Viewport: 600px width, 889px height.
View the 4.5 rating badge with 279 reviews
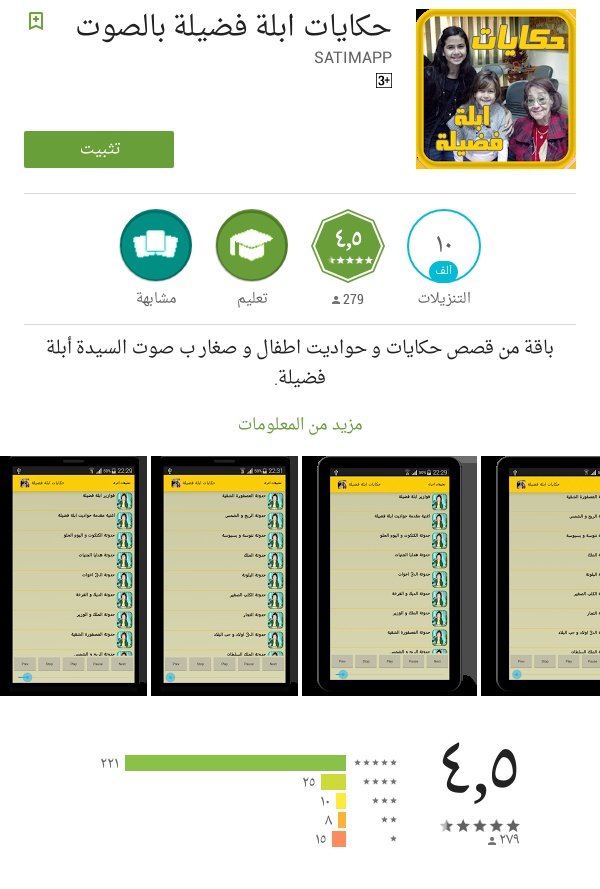point(347,246)
